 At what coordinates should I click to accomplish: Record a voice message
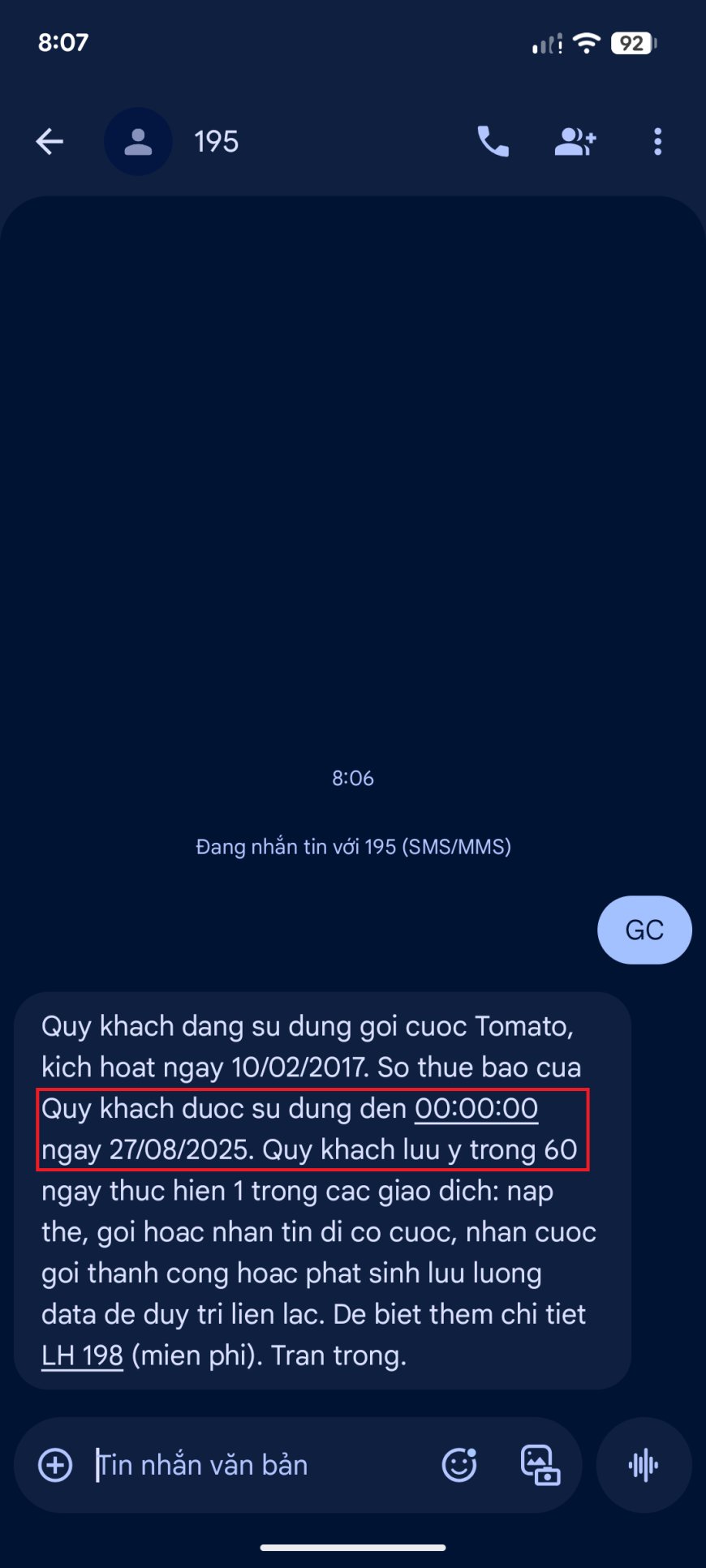(x=644, y=1465)
